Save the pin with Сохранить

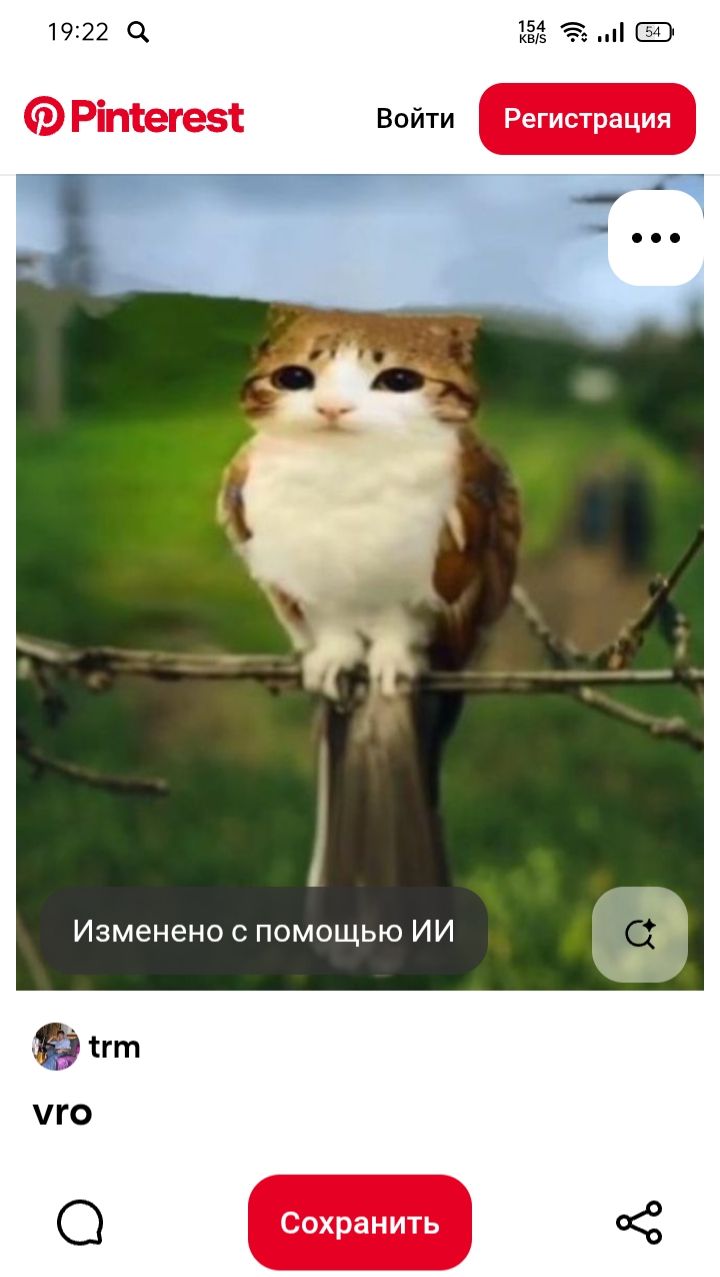pos(359,1222)
